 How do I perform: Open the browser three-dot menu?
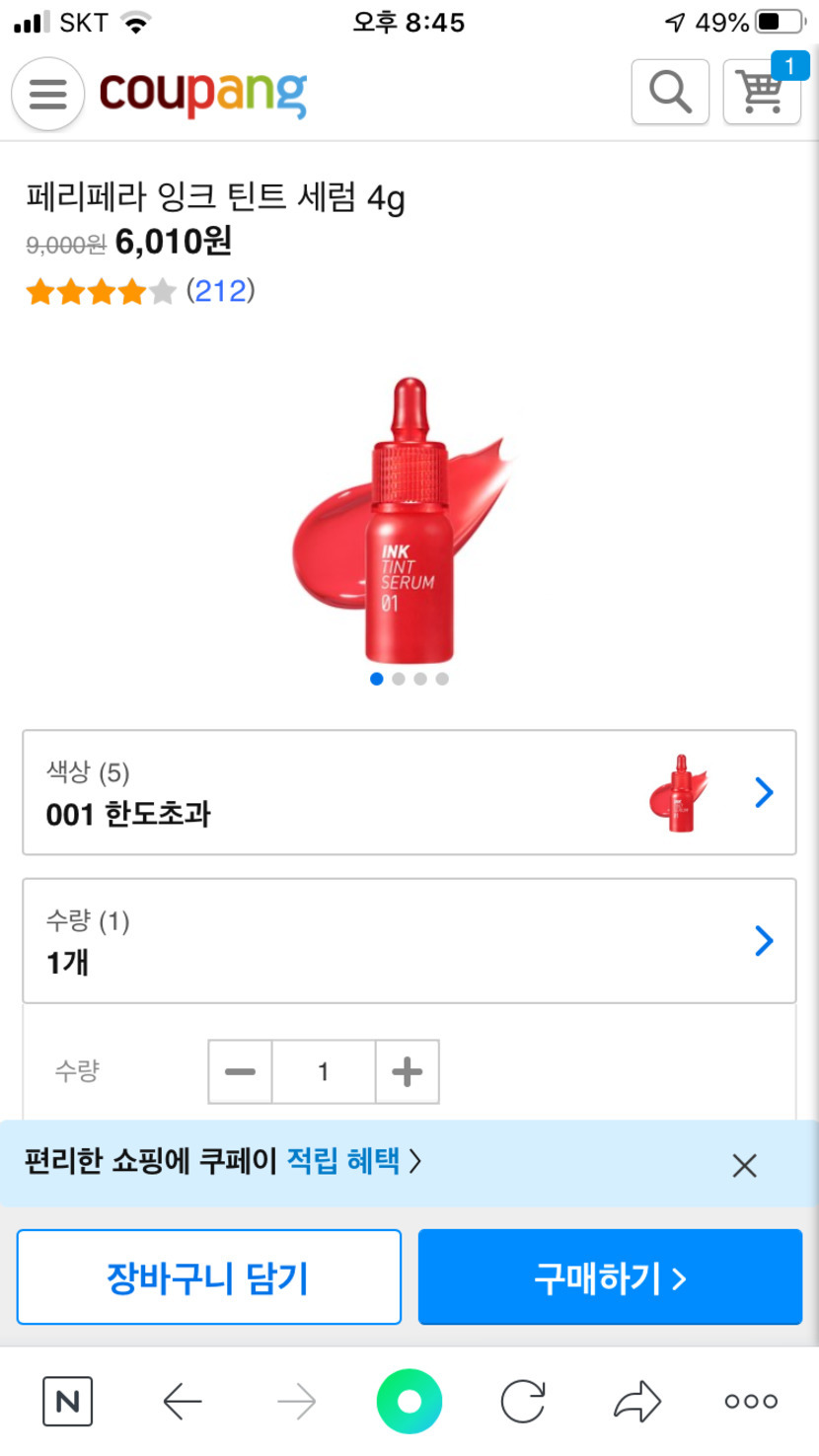[751, 1401]
